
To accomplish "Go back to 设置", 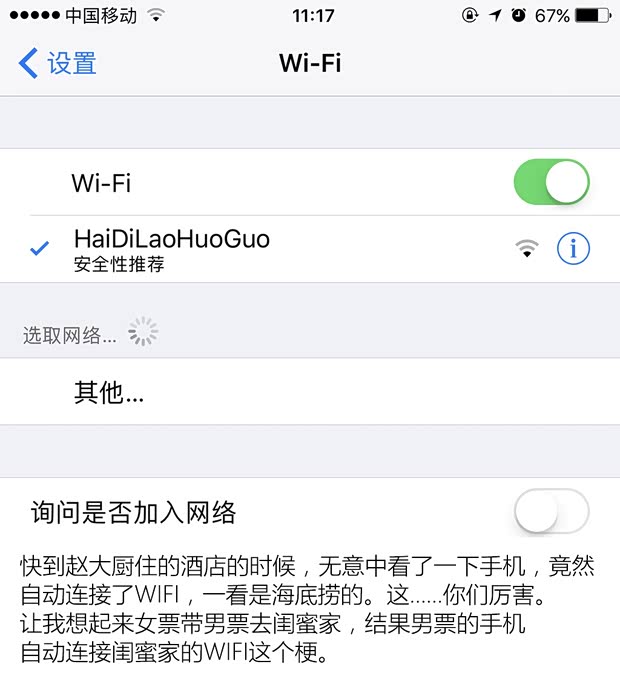I will (x=58, y=64).
